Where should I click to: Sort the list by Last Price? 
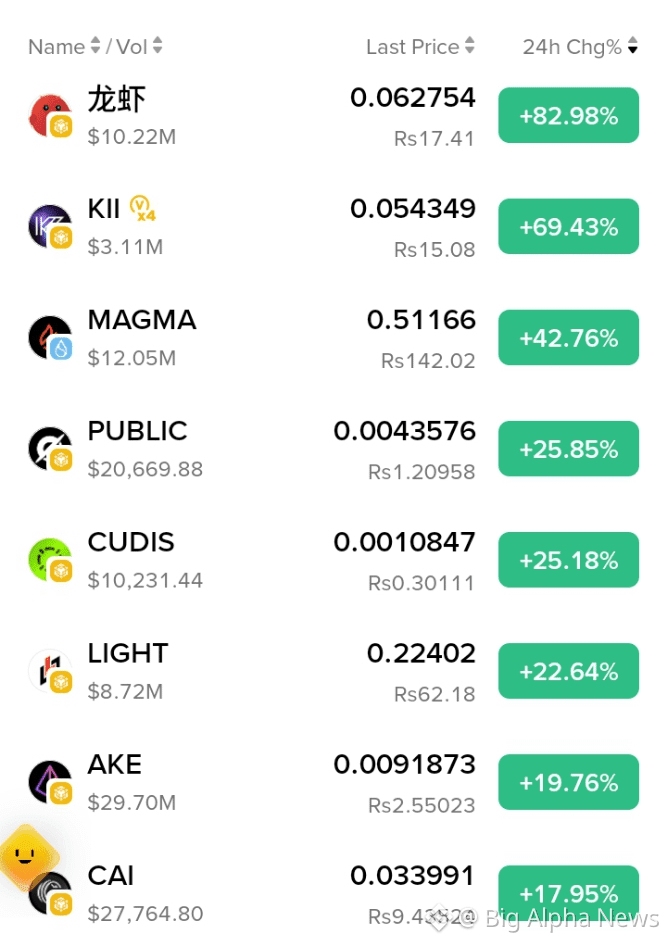pos(420,46)
